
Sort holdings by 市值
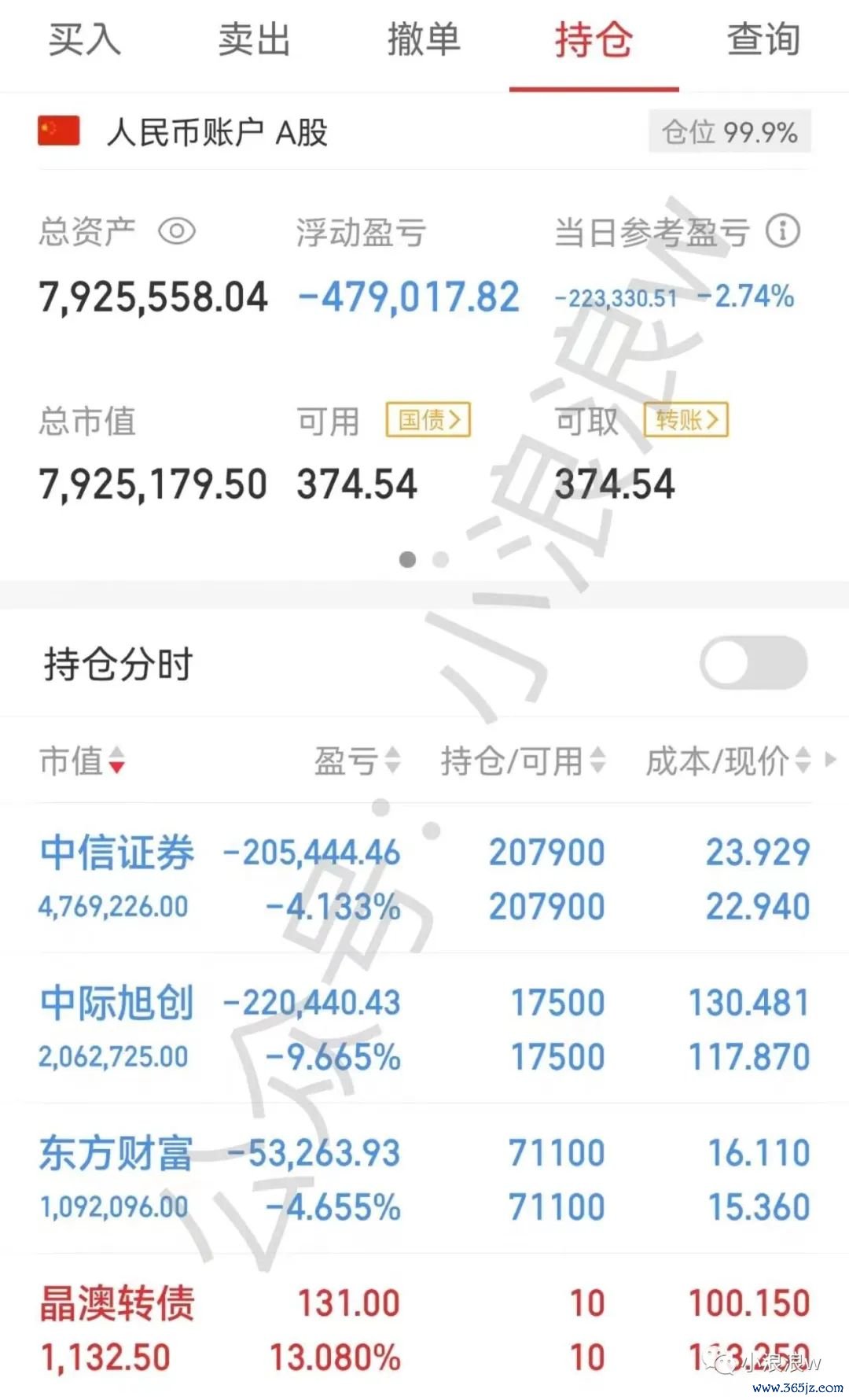83,761
